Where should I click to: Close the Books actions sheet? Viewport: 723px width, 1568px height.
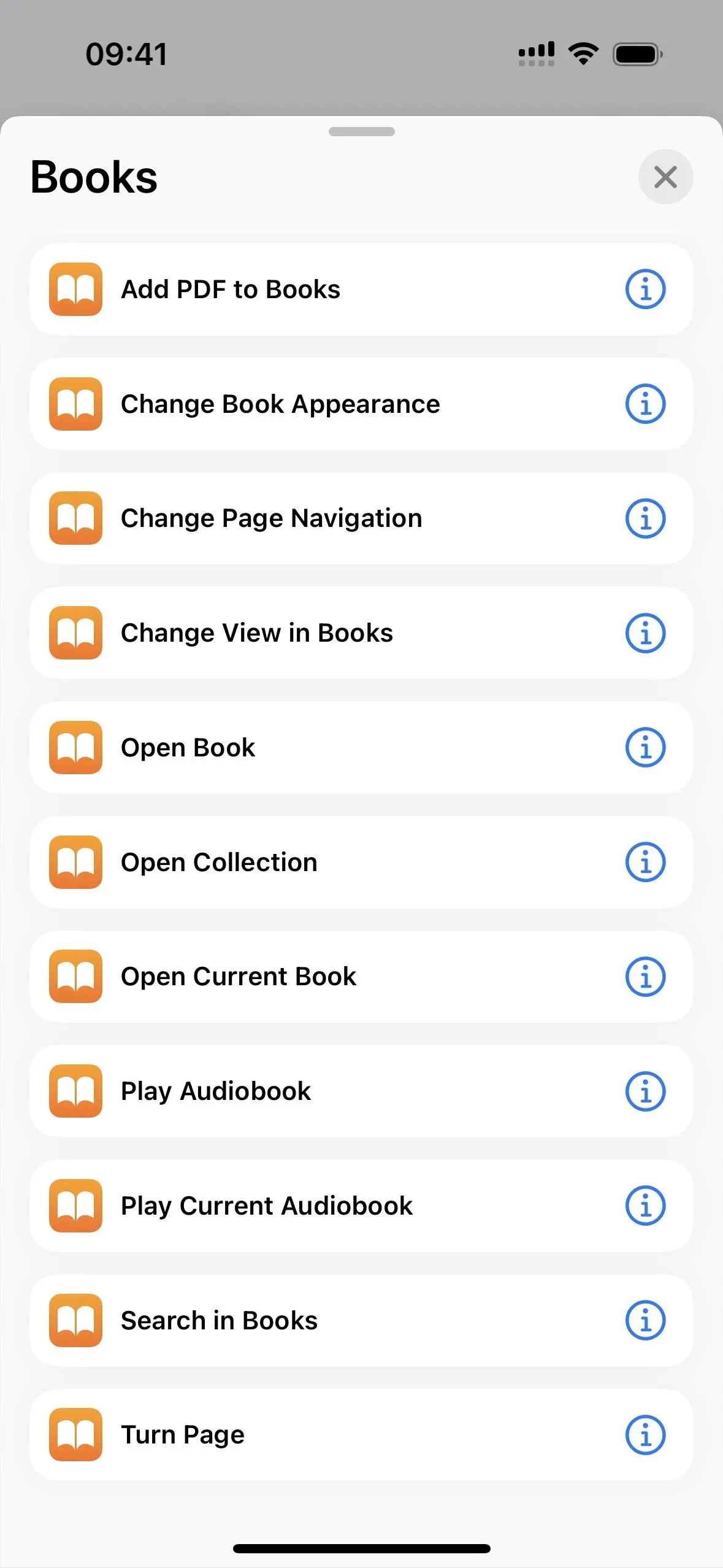[665, 177]
